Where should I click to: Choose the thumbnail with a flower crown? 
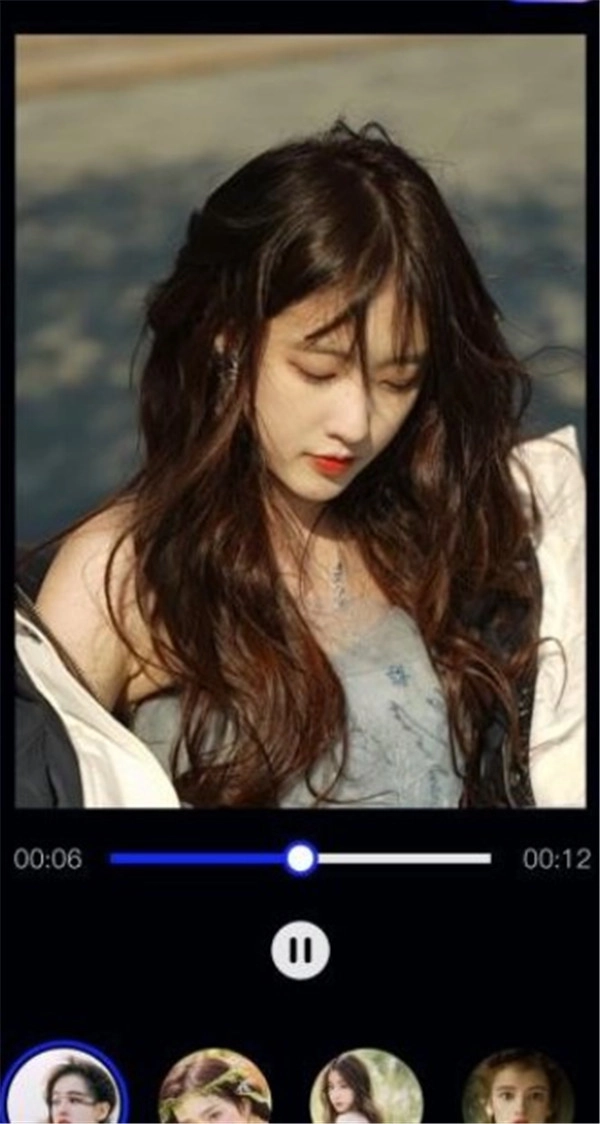[x=215, y=1092]
